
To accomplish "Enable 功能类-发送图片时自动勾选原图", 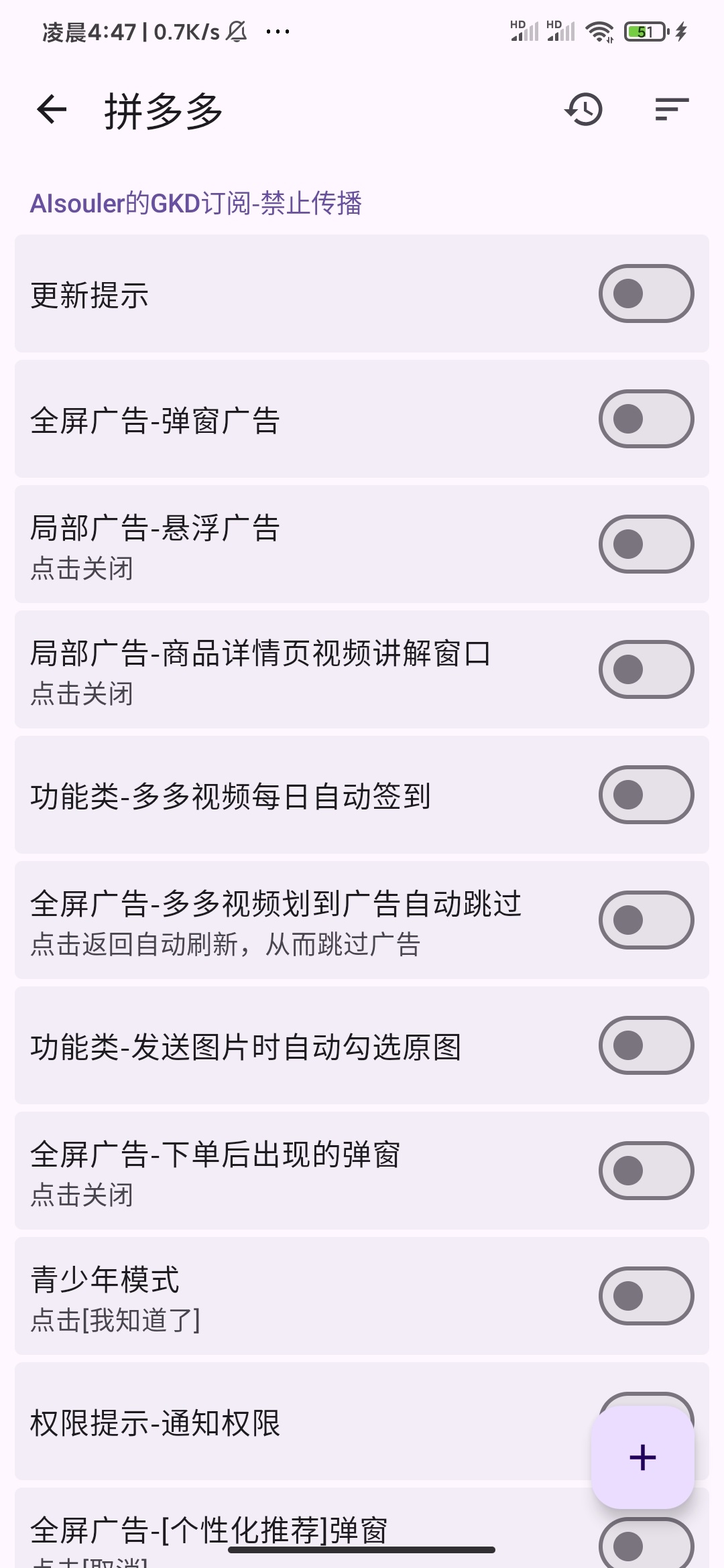I will pos(646,1045).
